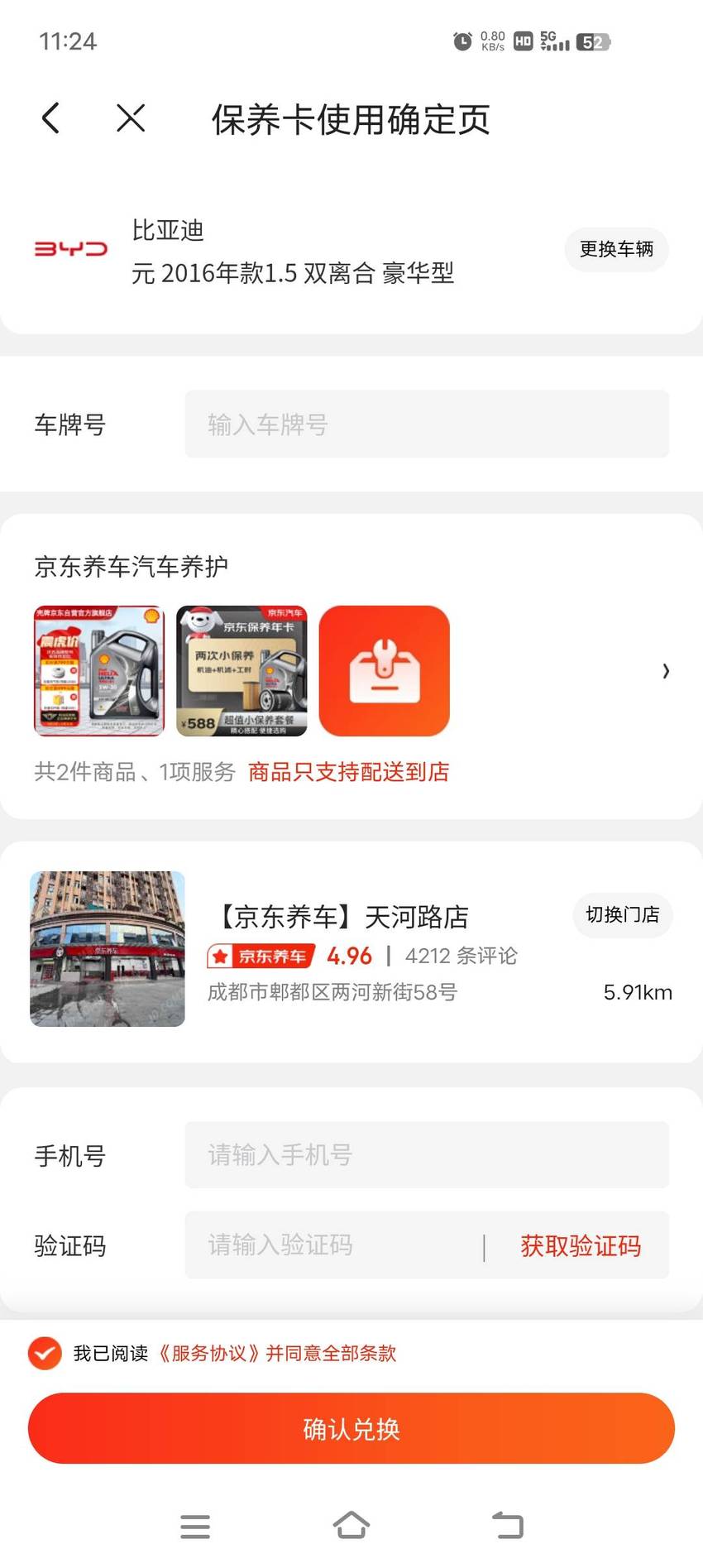Go to the system home screen
This screenshot has width=703, height=1568.
coord(351,1525)
